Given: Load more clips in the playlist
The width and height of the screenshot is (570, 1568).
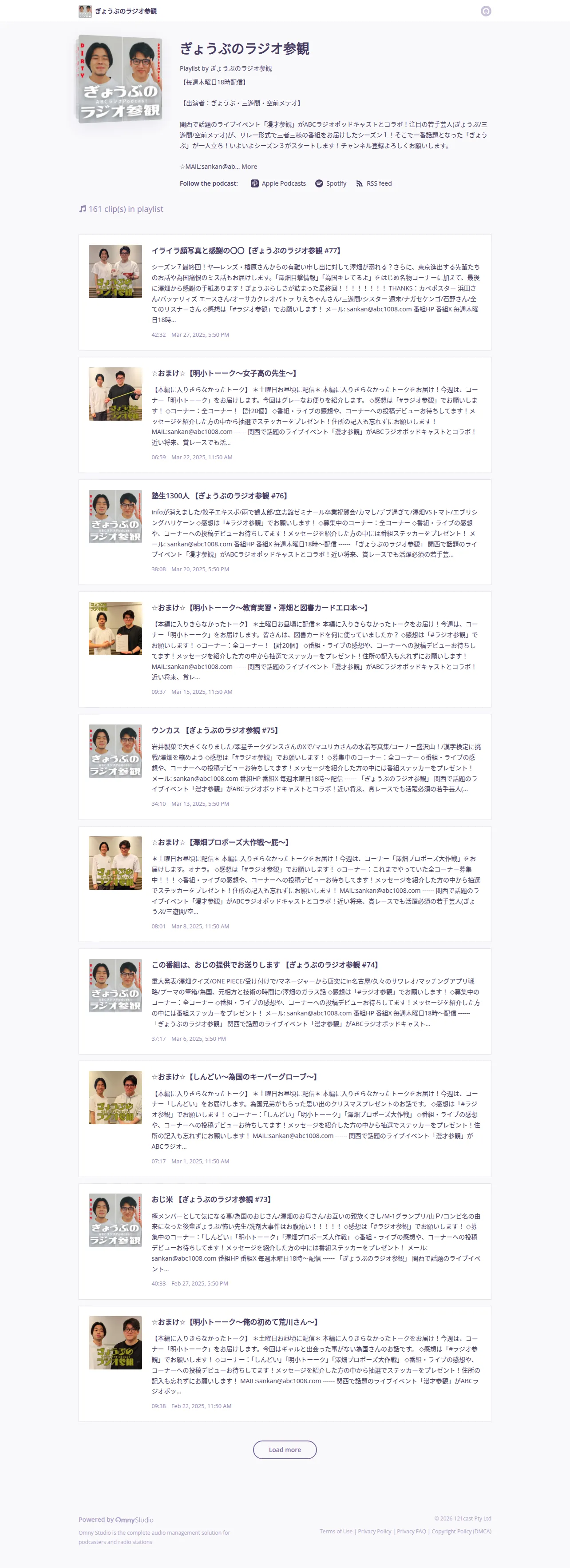Looking at the screenshot, I should coord(285,1450).
